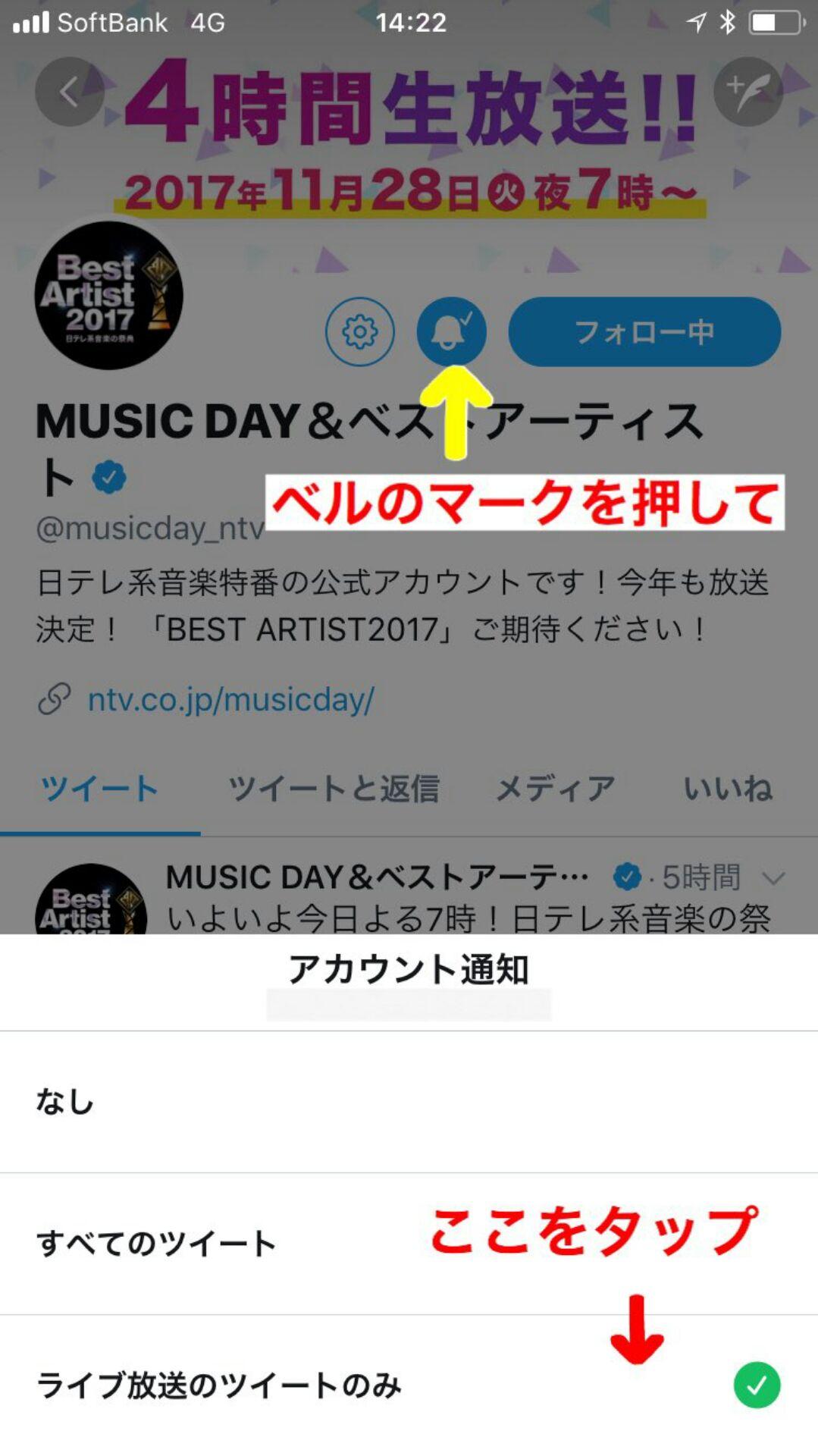818x1456 pixels.
Task: Compose a new tweet with the feather icon
Action: coord(747,92)
